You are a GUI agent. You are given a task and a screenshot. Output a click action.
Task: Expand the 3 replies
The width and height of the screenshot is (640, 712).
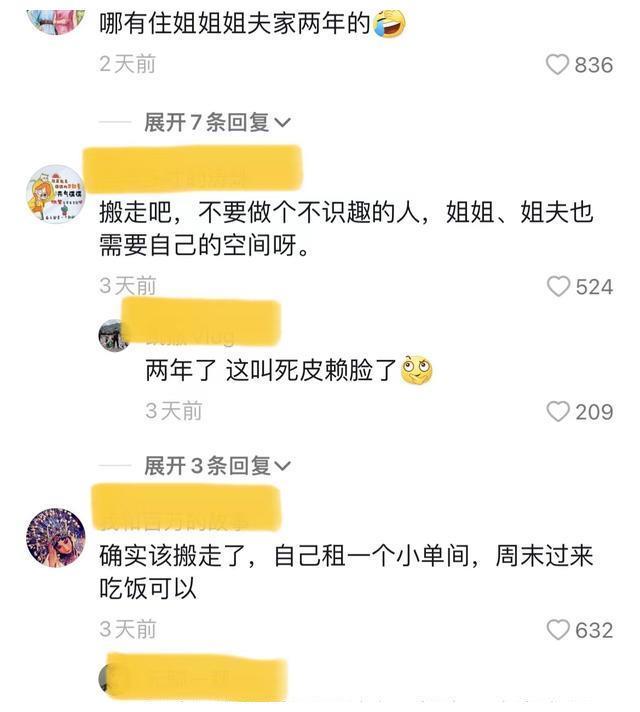pos(216,466)
